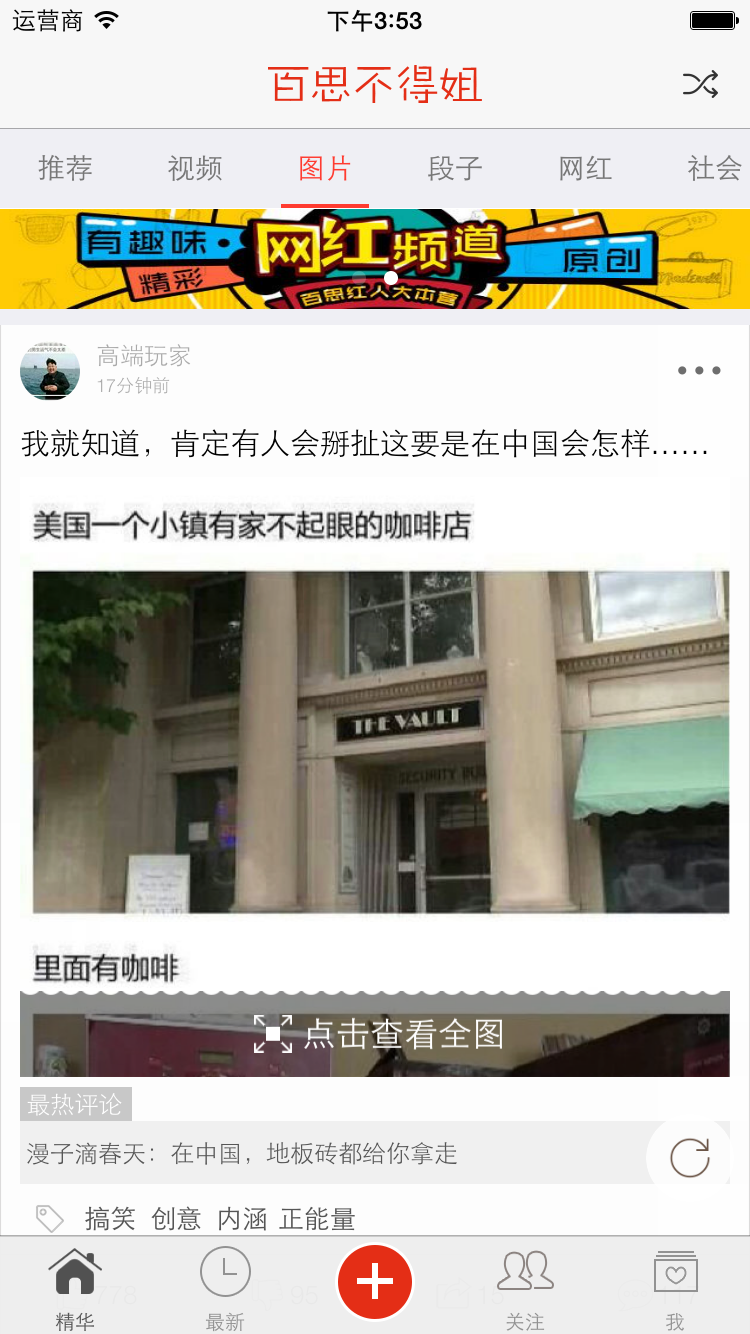The height and width of the screenshot is (1334, 750).
Task: Open the 网红频道 banner
Action: pos(375,259)
